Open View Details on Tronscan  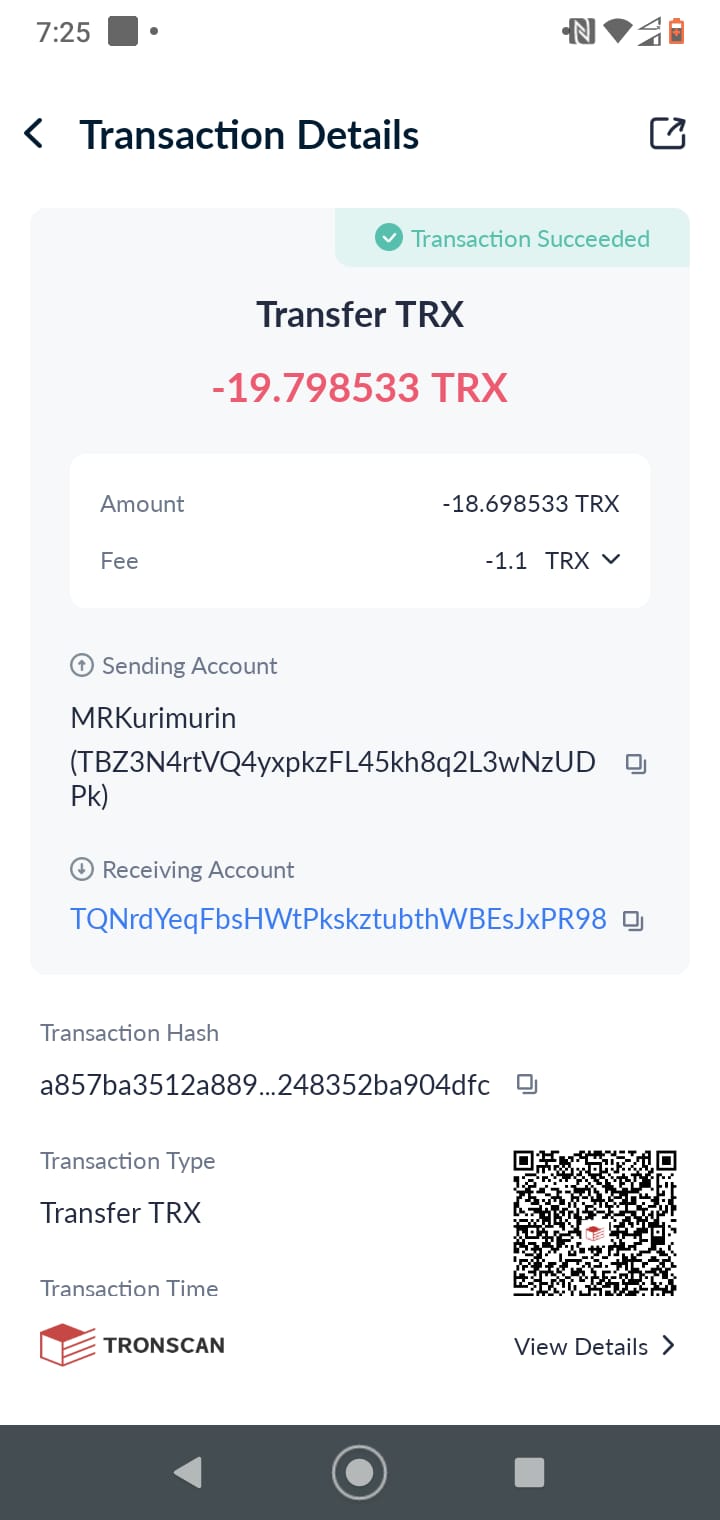(x=595, y=1346)
